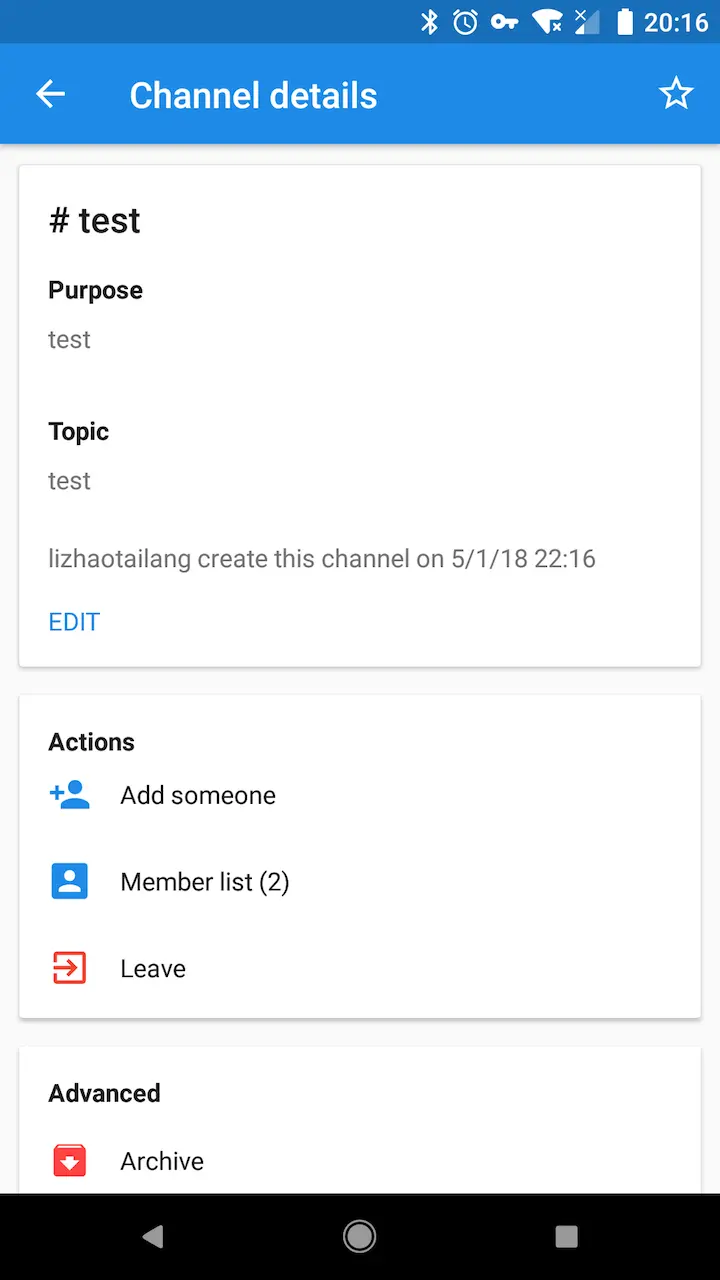Leave the test channel
This screenshot has height=1280, width=720.
153,968
